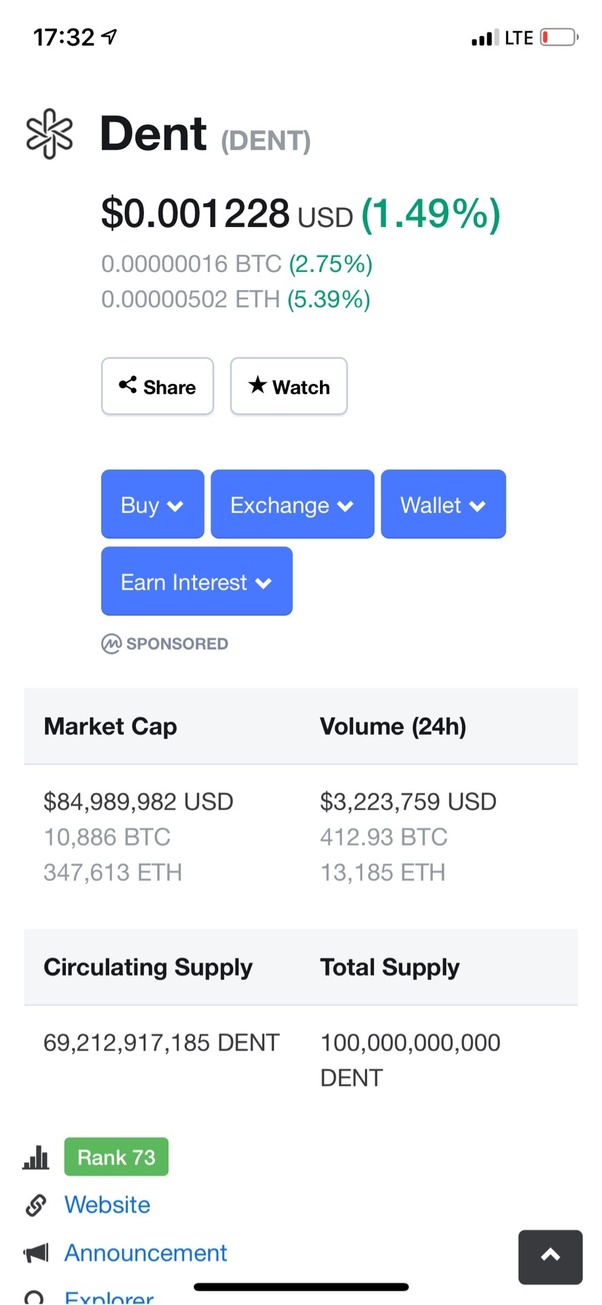Open the Exchange dropdown
Image resolution: width=602 pixels, height=1305 pixels.
[x=292, y=505]
